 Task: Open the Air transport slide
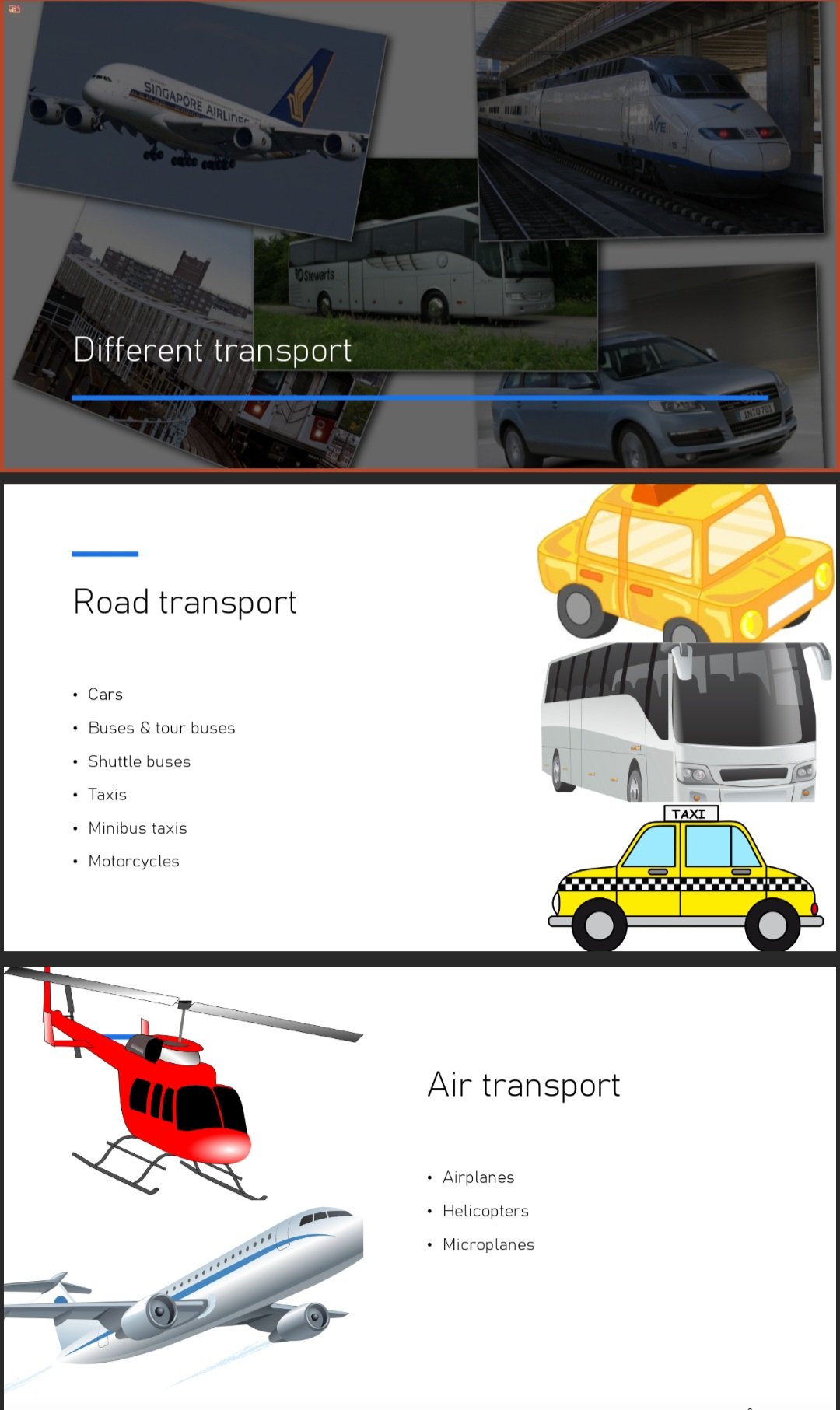point(420,1188)
